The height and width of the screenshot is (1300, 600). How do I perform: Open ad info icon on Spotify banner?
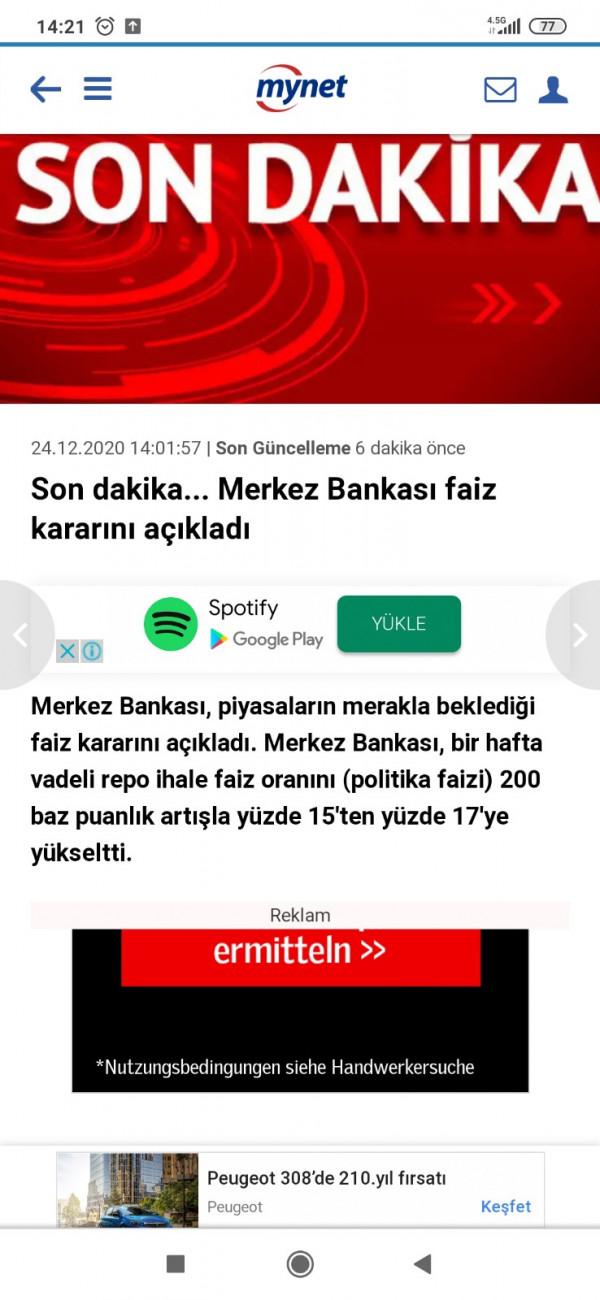point(92,652)
